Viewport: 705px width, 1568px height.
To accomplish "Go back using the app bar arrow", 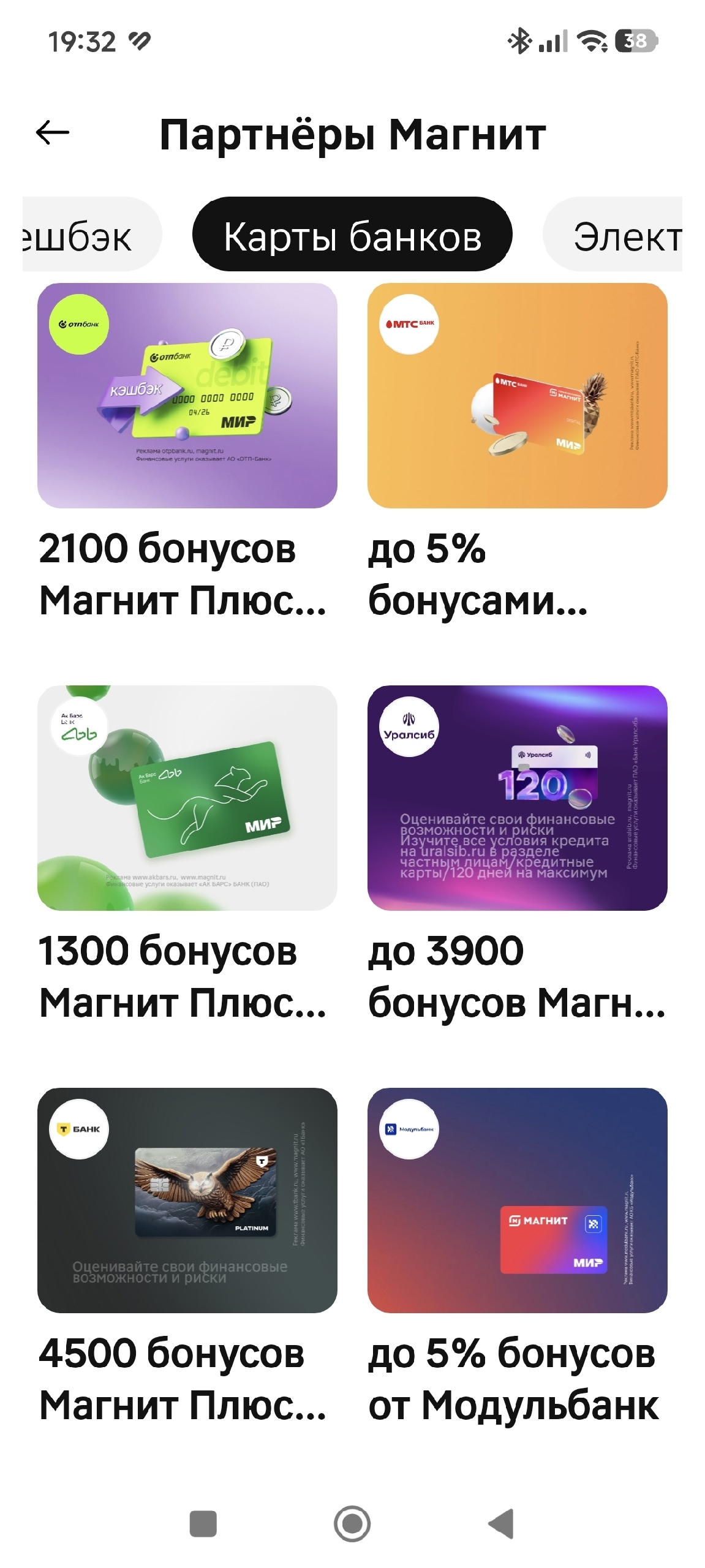I will [53, 133].
